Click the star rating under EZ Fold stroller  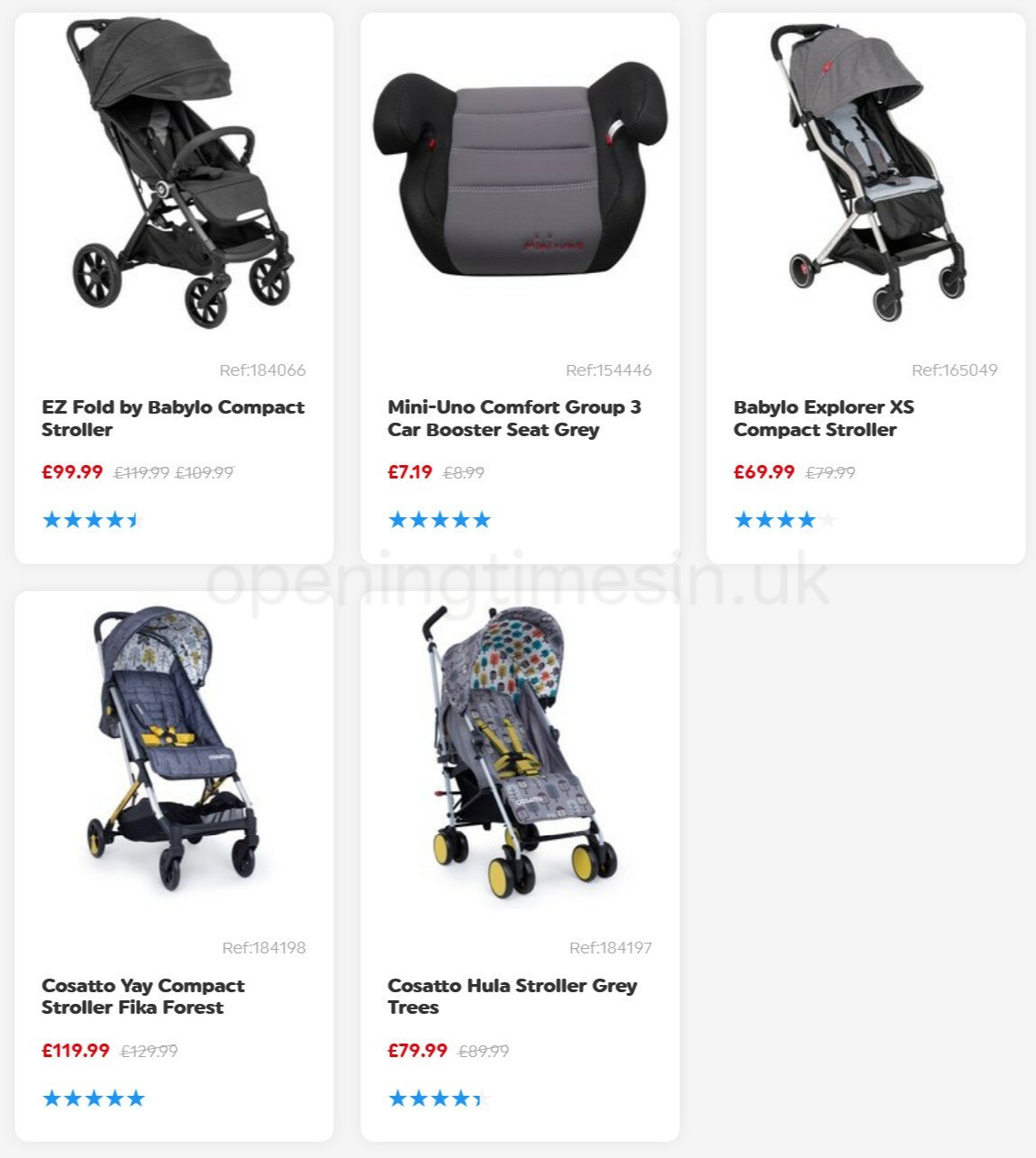(90, 519)
